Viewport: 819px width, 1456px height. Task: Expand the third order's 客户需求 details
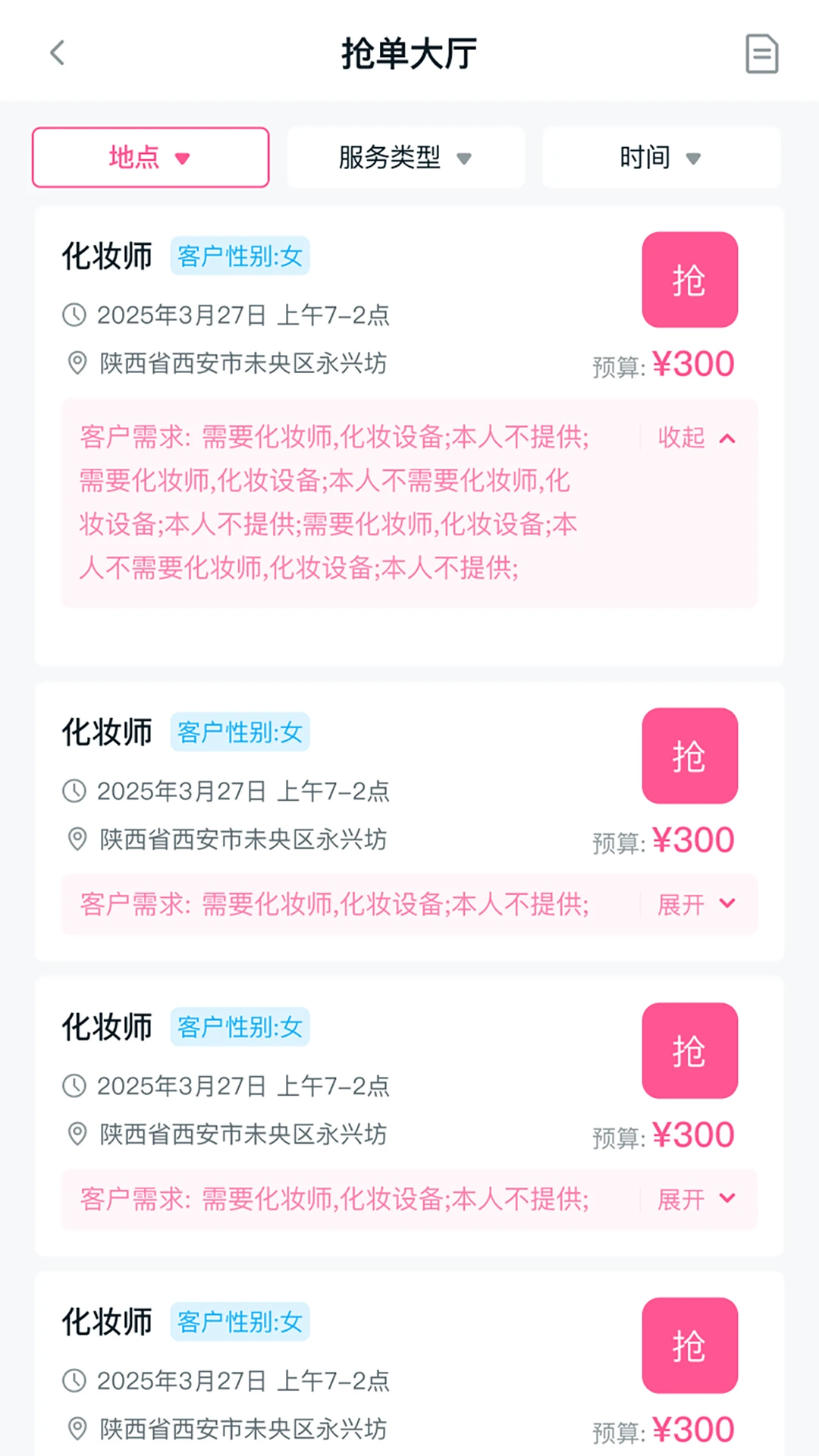pyautogui.click(x=696, y=1199)
